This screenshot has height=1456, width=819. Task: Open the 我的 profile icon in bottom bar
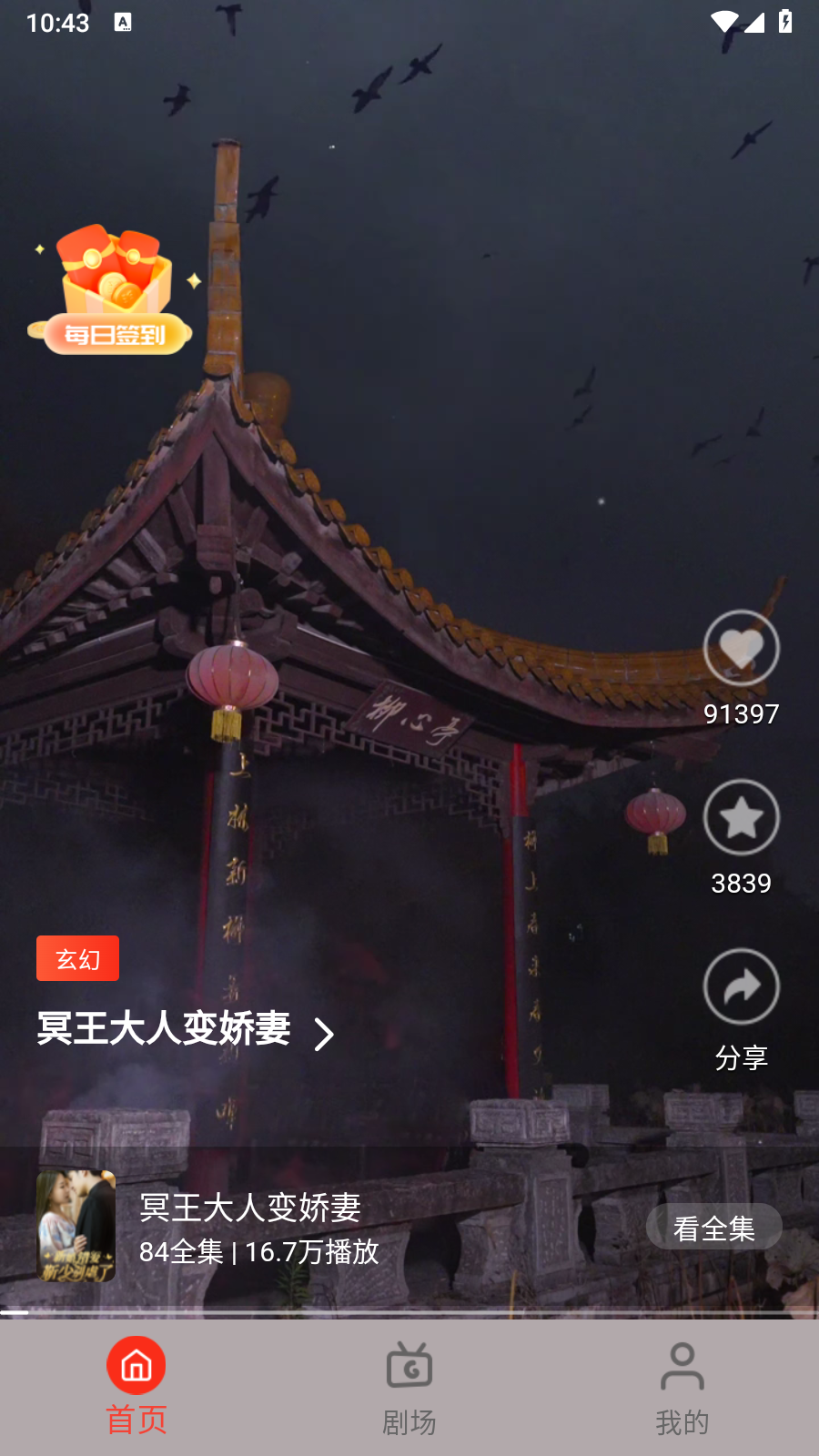tap(681, 1365)
